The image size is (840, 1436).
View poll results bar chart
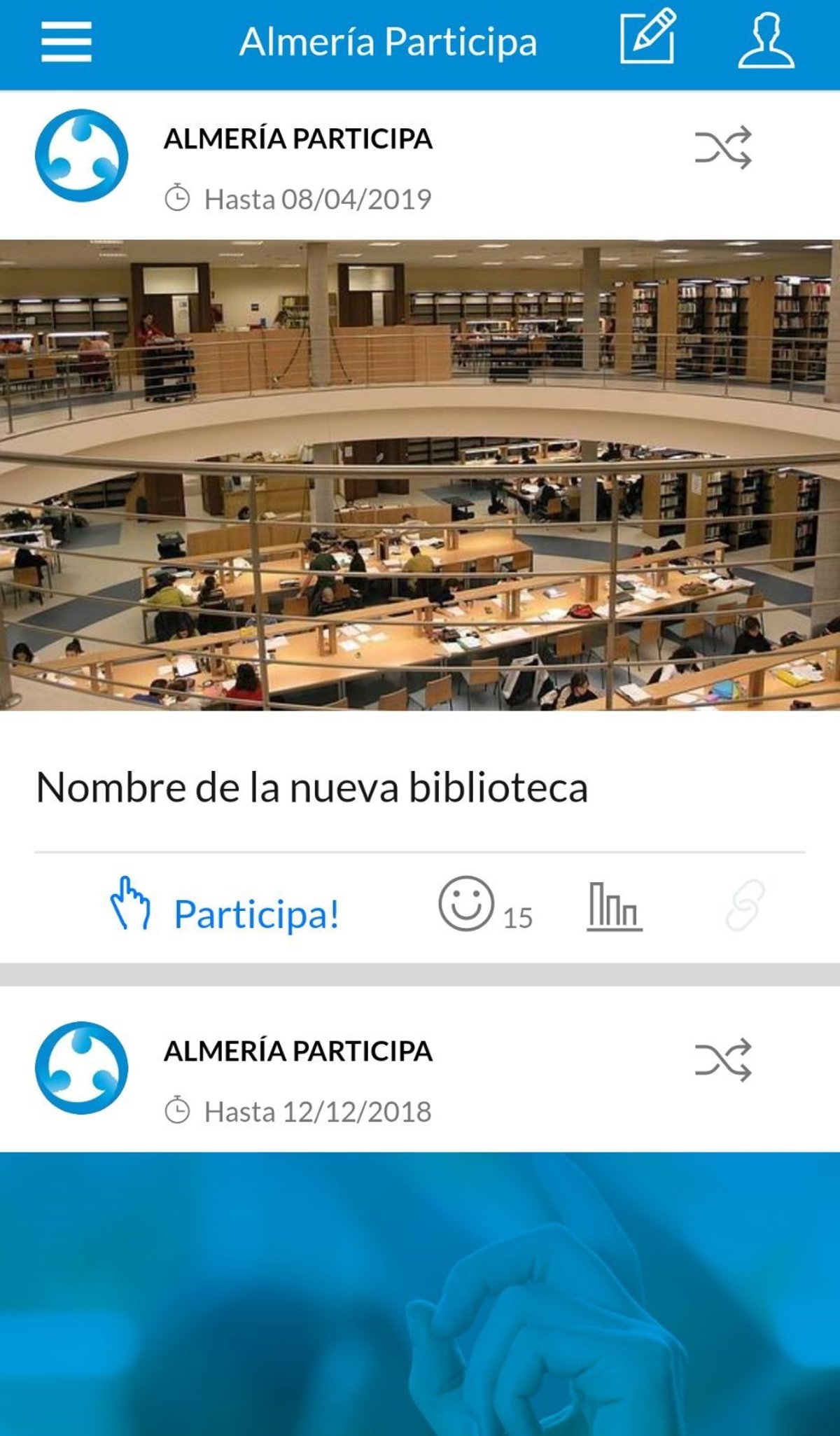(x=614, y=907)
